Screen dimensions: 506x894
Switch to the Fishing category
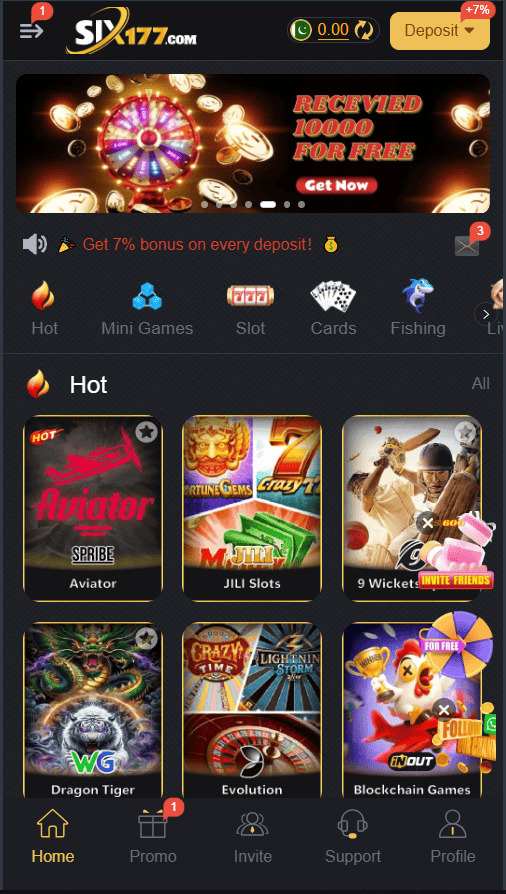tap(418, 307)
